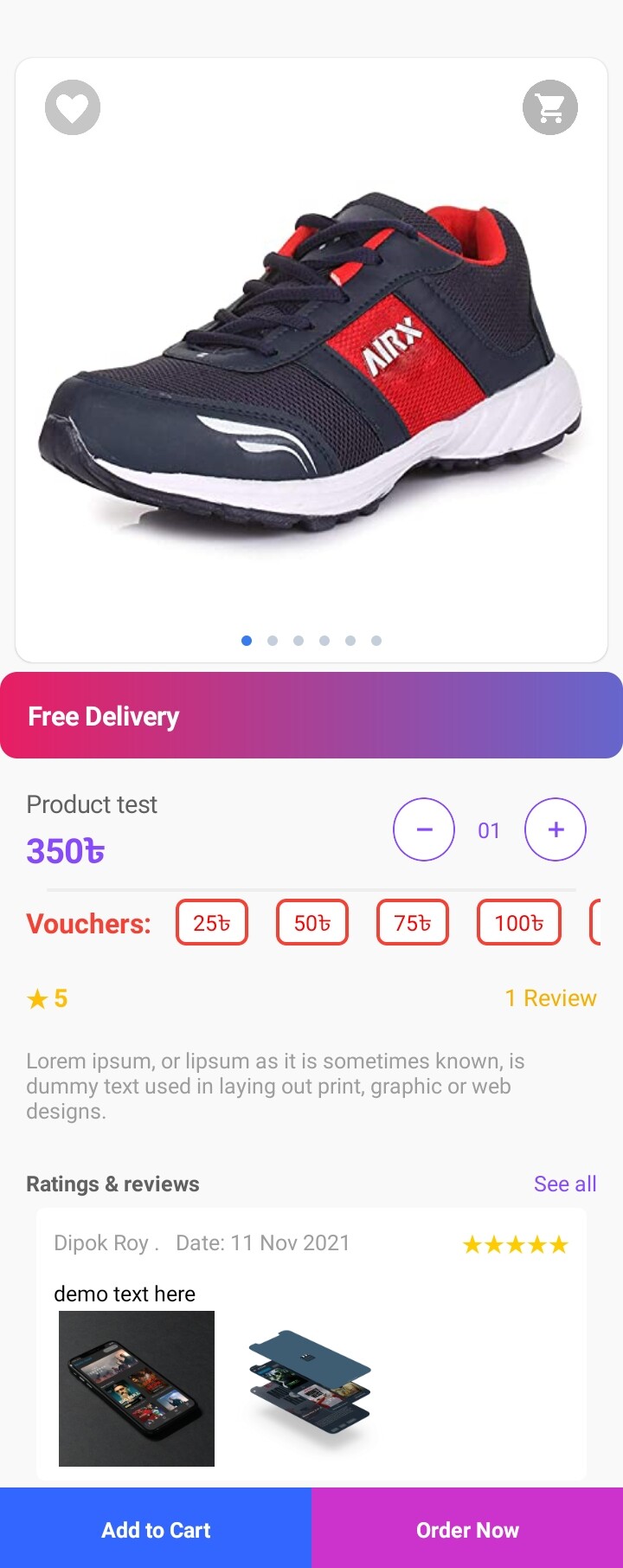The image size is (623, 1568).
Task: Decrease quantity with minus button
Action: (x=424, y=829)
